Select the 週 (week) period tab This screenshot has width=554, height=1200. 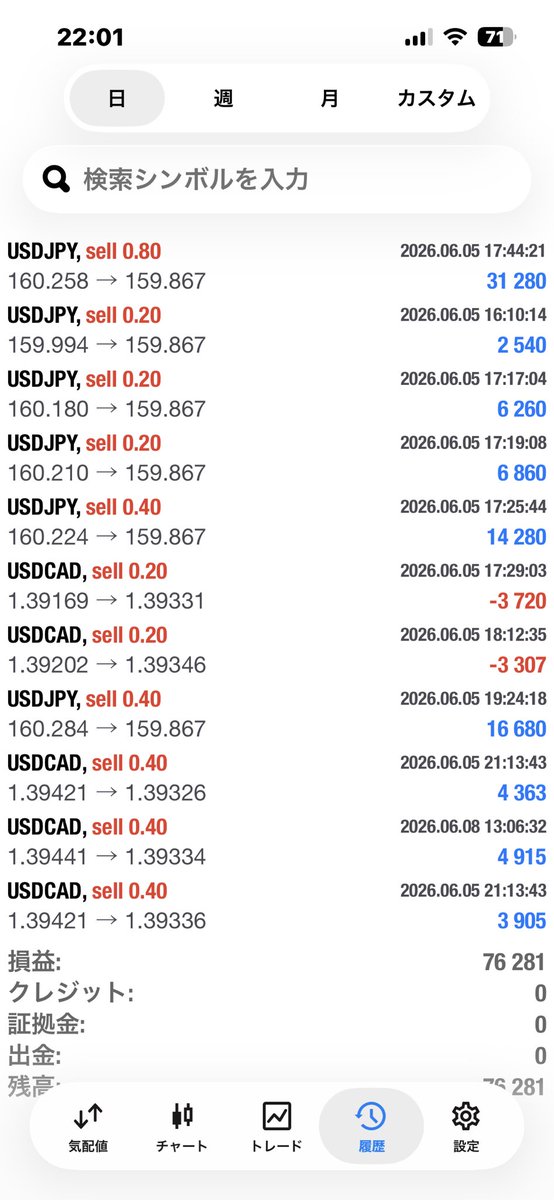coord(223,98)
